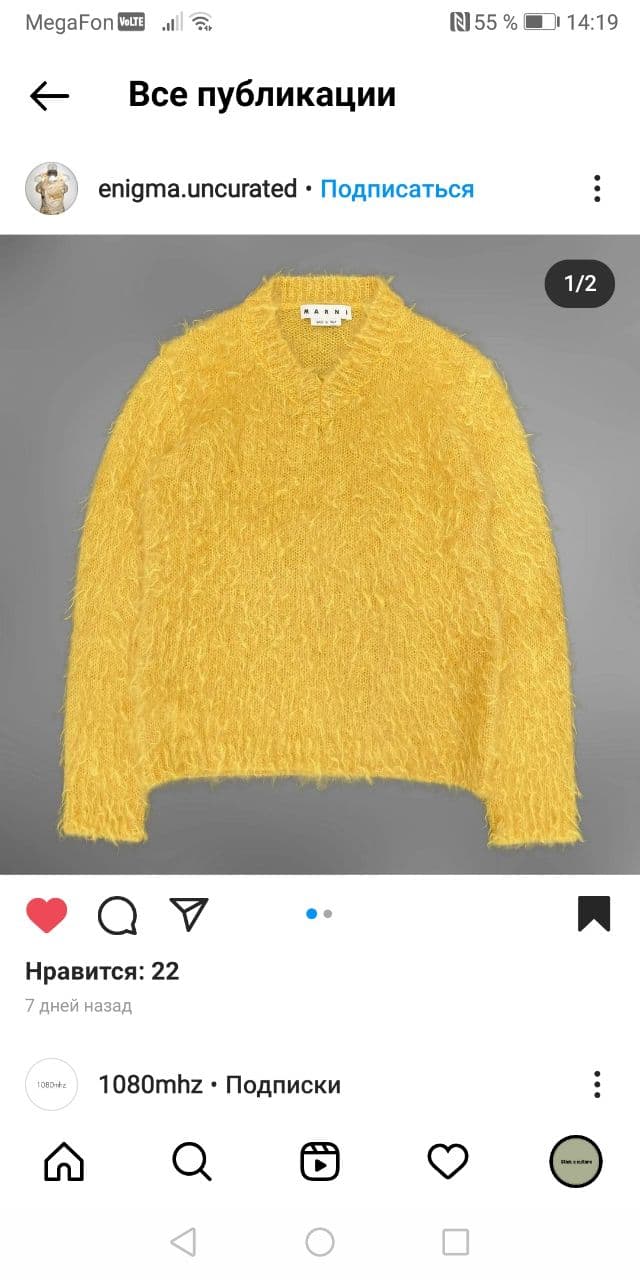This screenshot has width=640, height=1280.
Task: Switch to the Reels tab
Action: click(x=320, y=1161)
